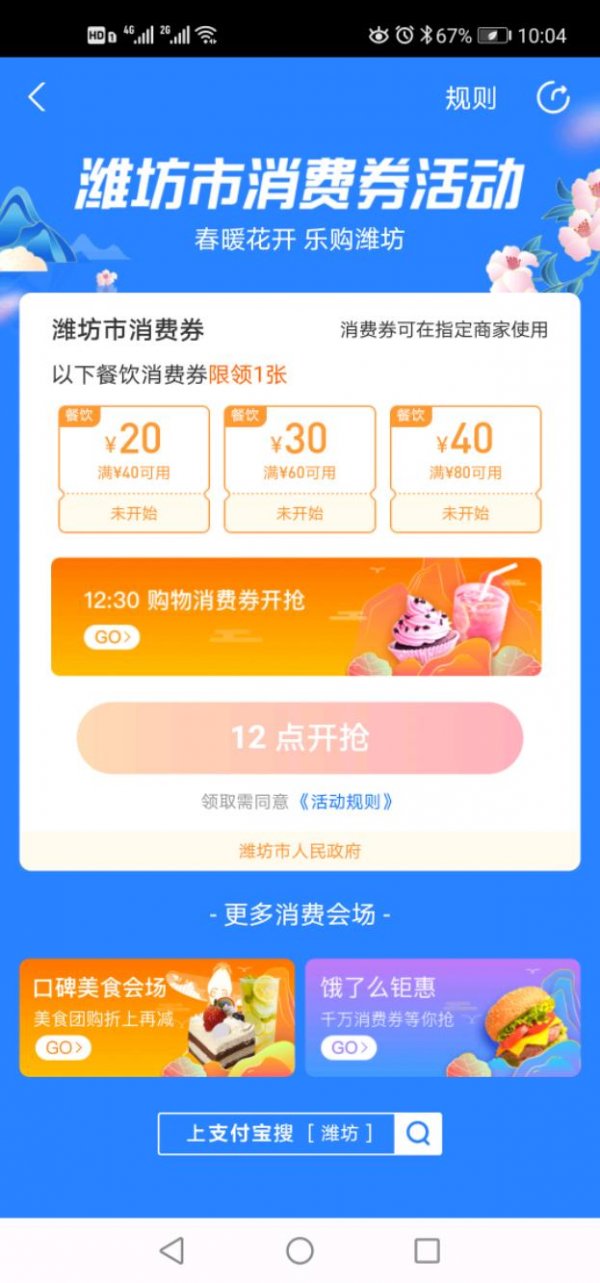This screenshot has width=600, height=1283.
Task: Tap the system home button
Action: (x=300, y=1250)
